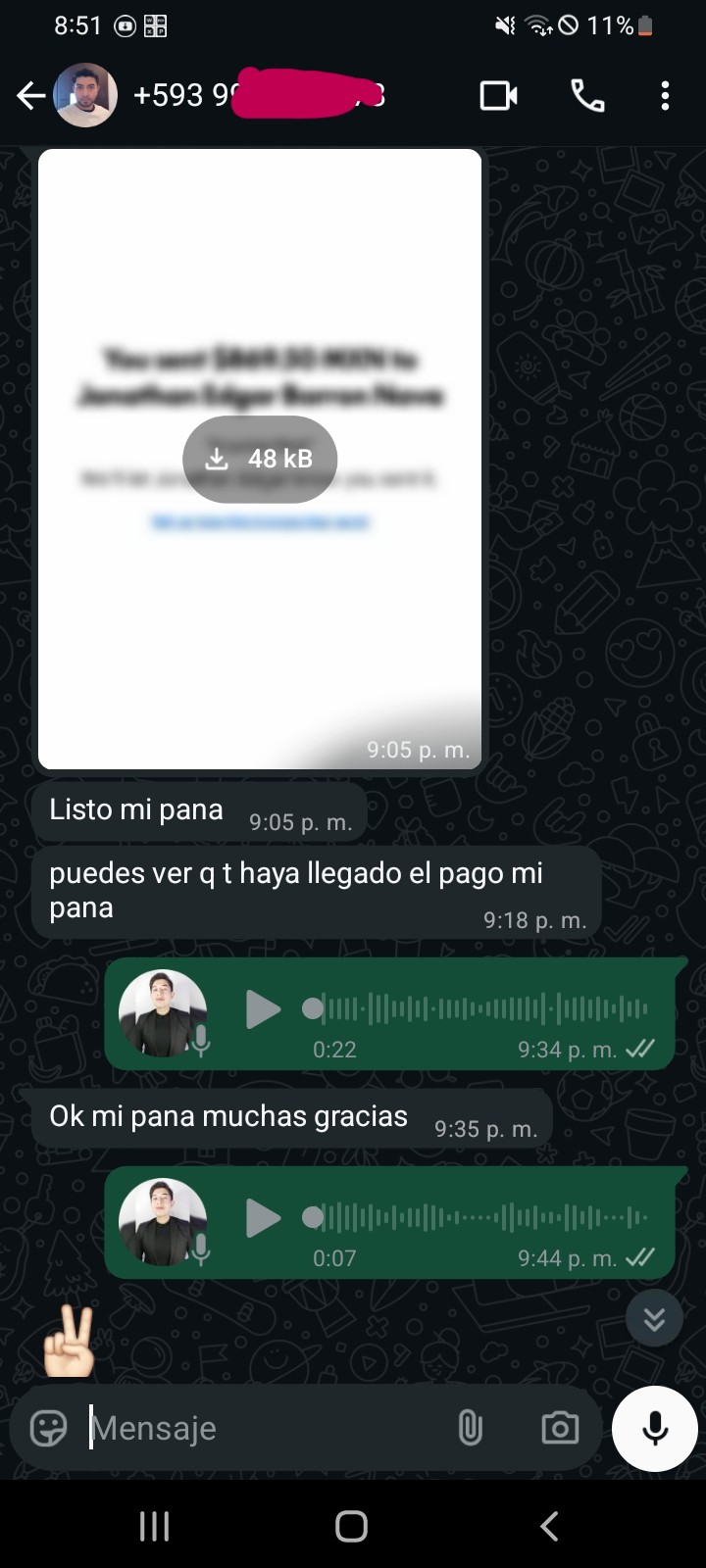Jump to the latest messages
This screenshot has height=1568, width=706.
tap(654, 1318)
